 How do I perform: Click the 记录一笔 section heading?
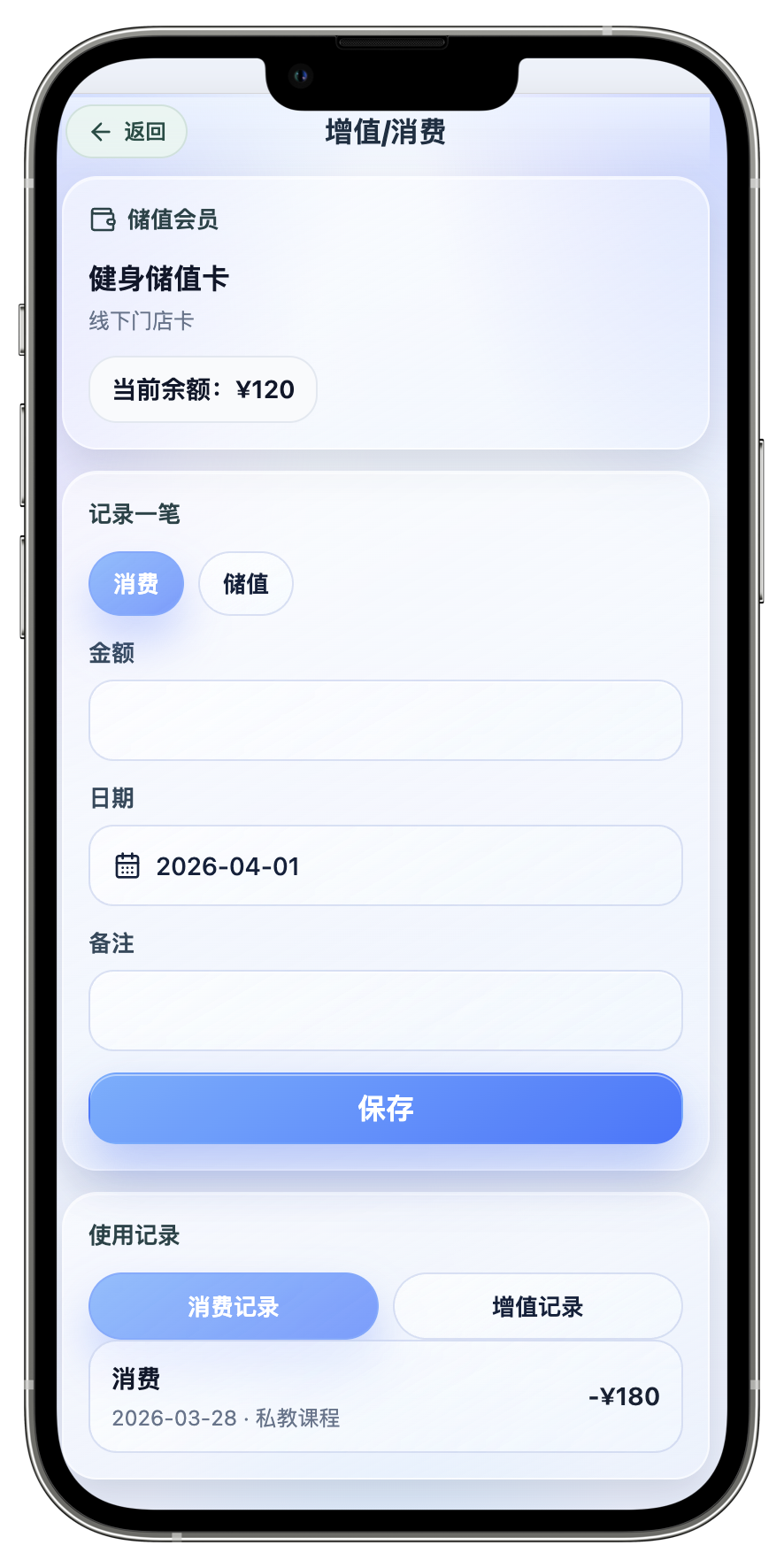134,514
